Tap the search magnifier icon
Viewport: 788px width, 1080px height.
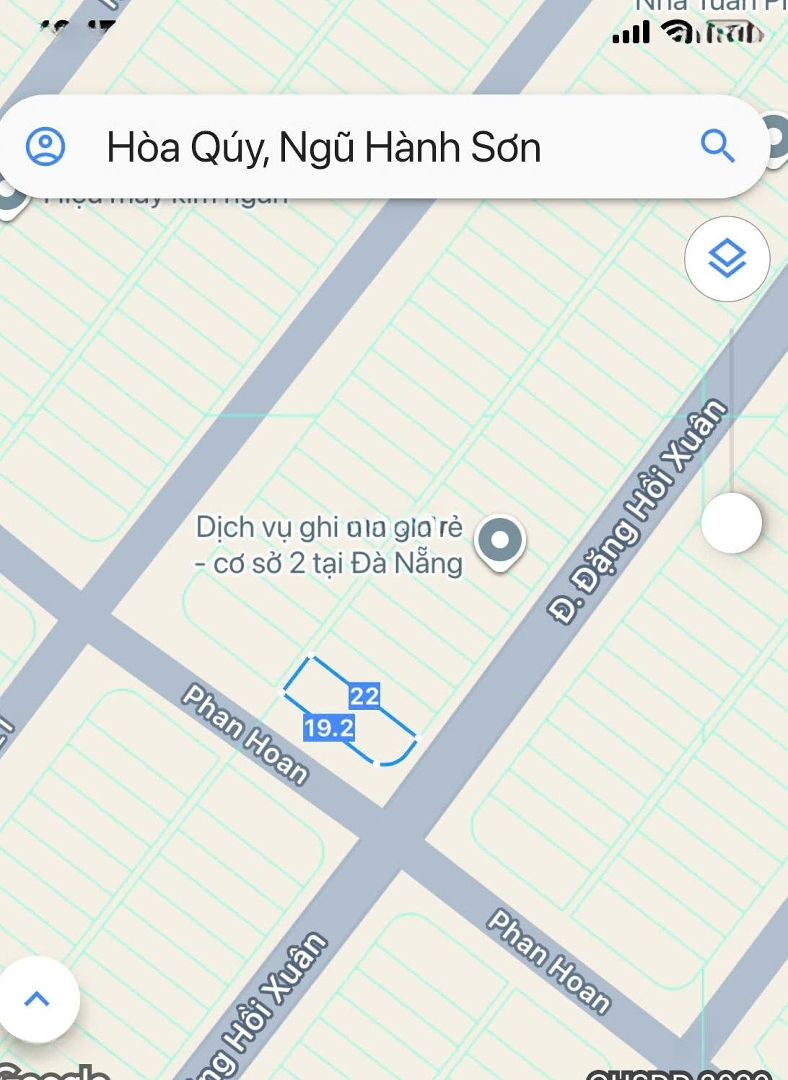(x=718, y=147)
